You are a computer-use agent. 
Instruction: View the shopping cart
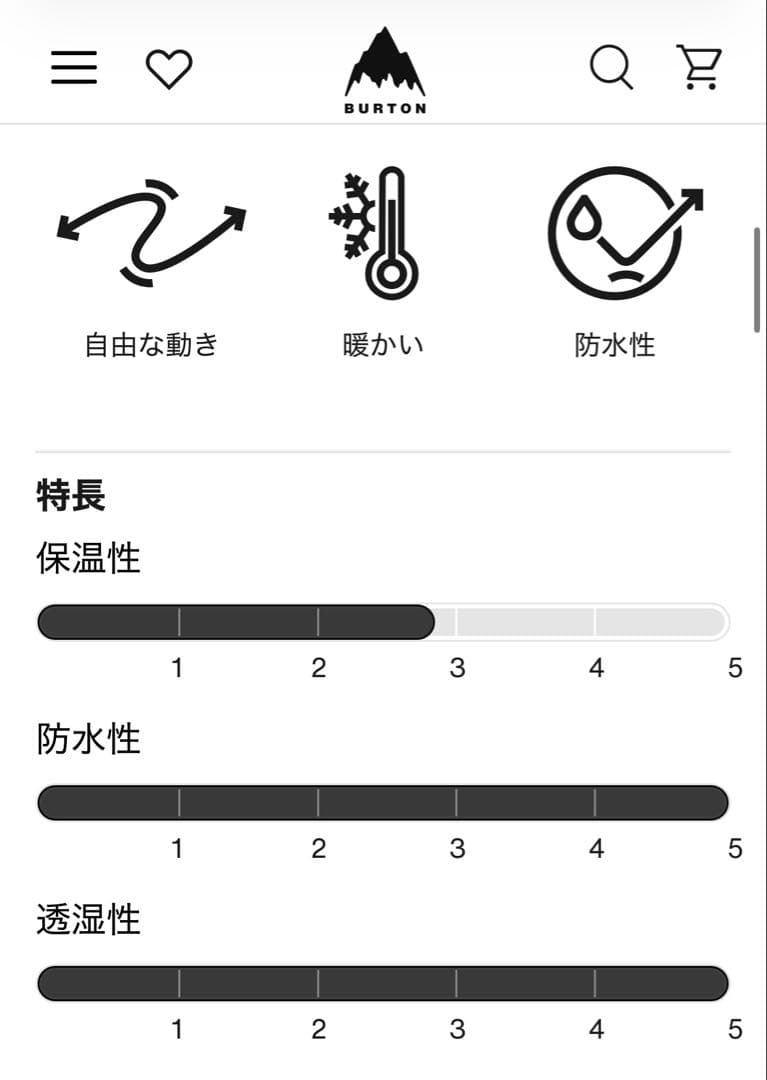click(x=699, y=68)
